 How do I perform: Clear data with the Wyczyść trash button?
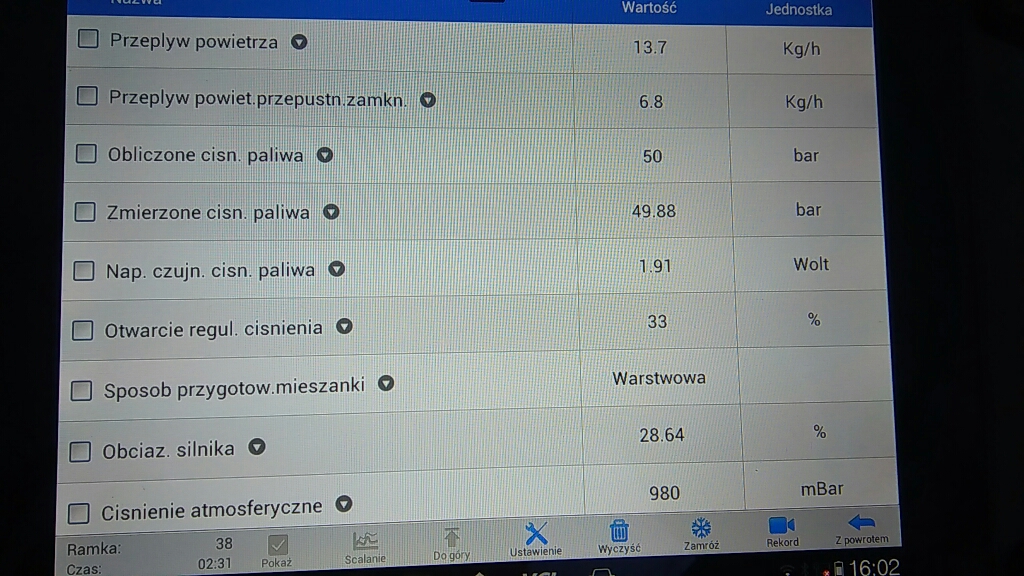click(619, 537)
